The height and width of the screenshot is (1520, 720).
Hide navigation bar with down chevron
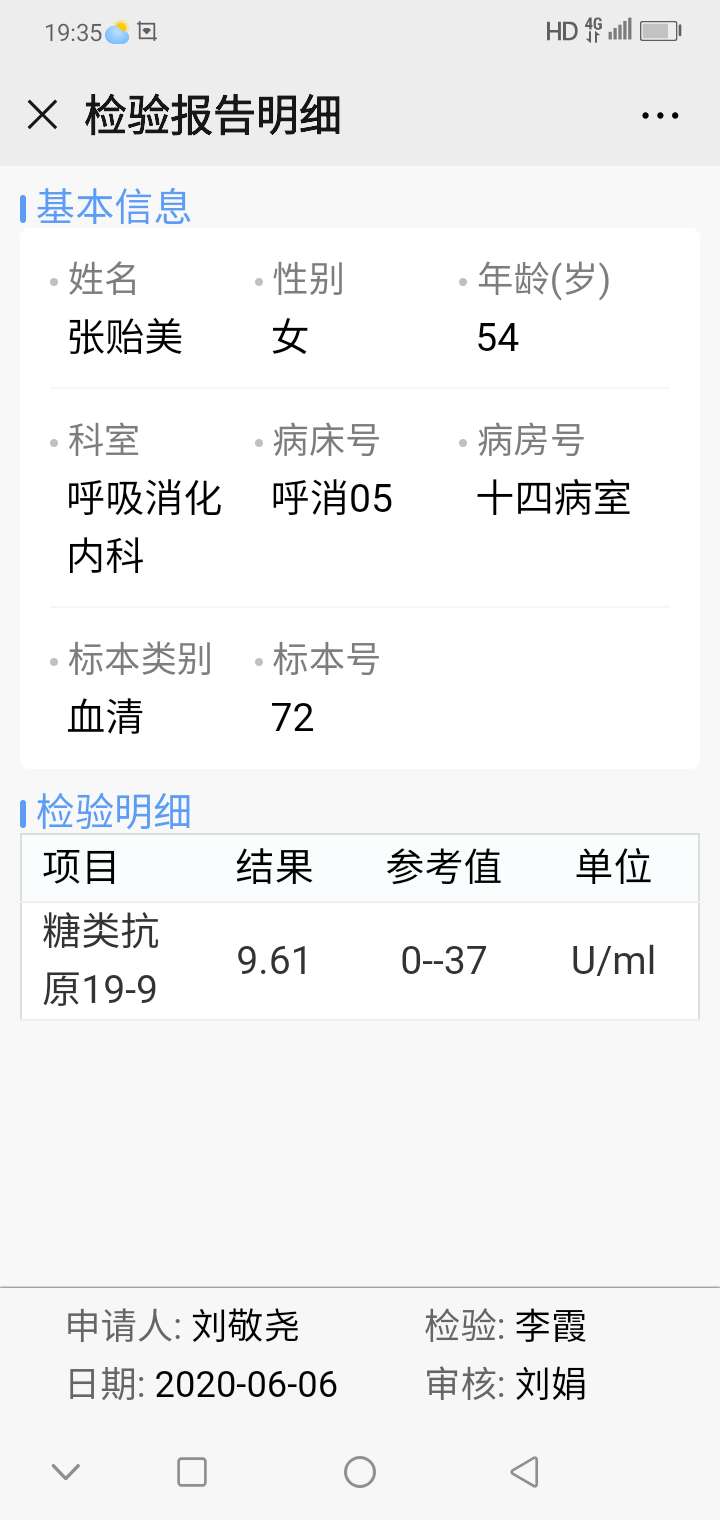(66, 1471)
